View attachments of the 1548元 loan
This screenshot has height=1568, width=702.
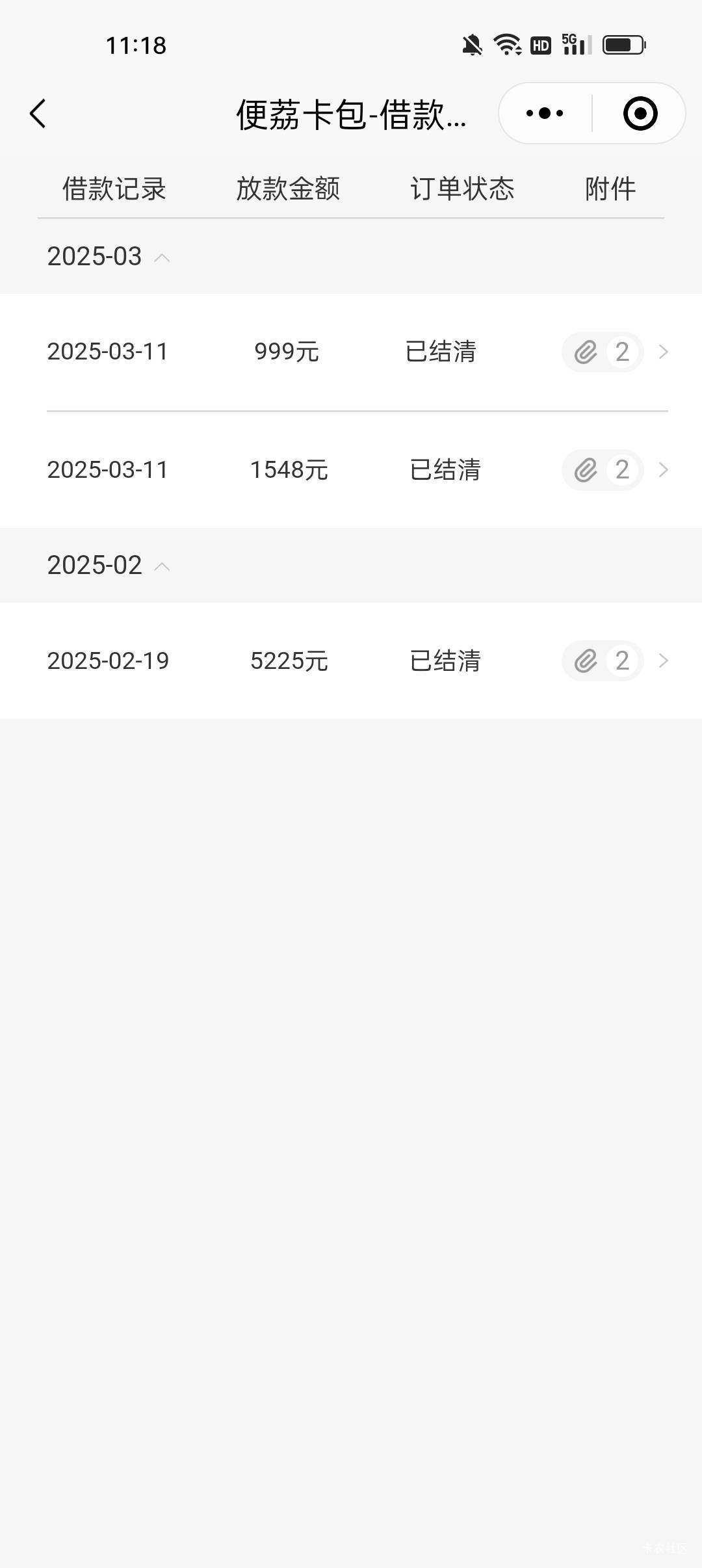[x=603, y=469]
